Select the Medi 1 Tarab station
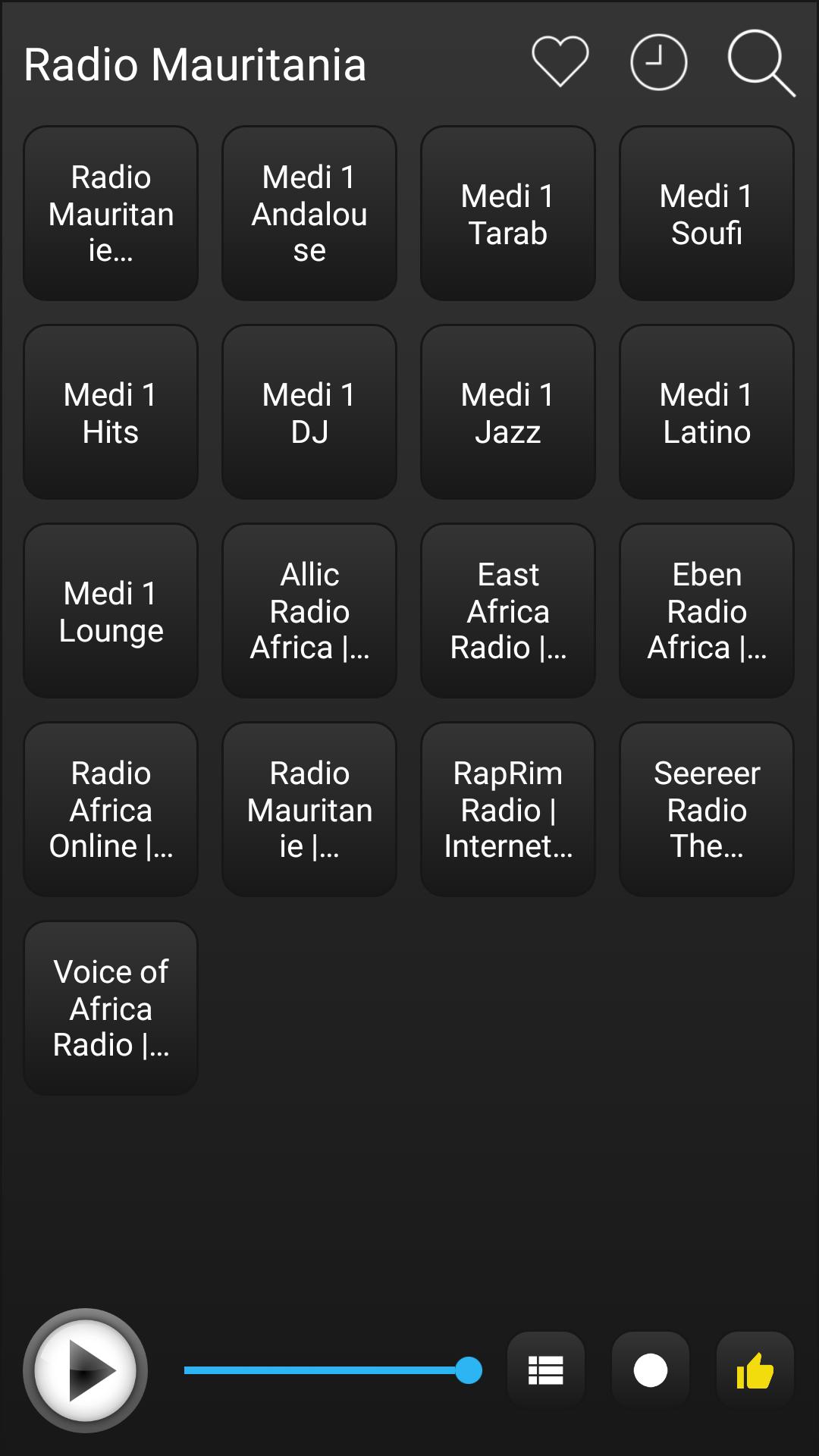819x1456 pixels. pos(507,214)
